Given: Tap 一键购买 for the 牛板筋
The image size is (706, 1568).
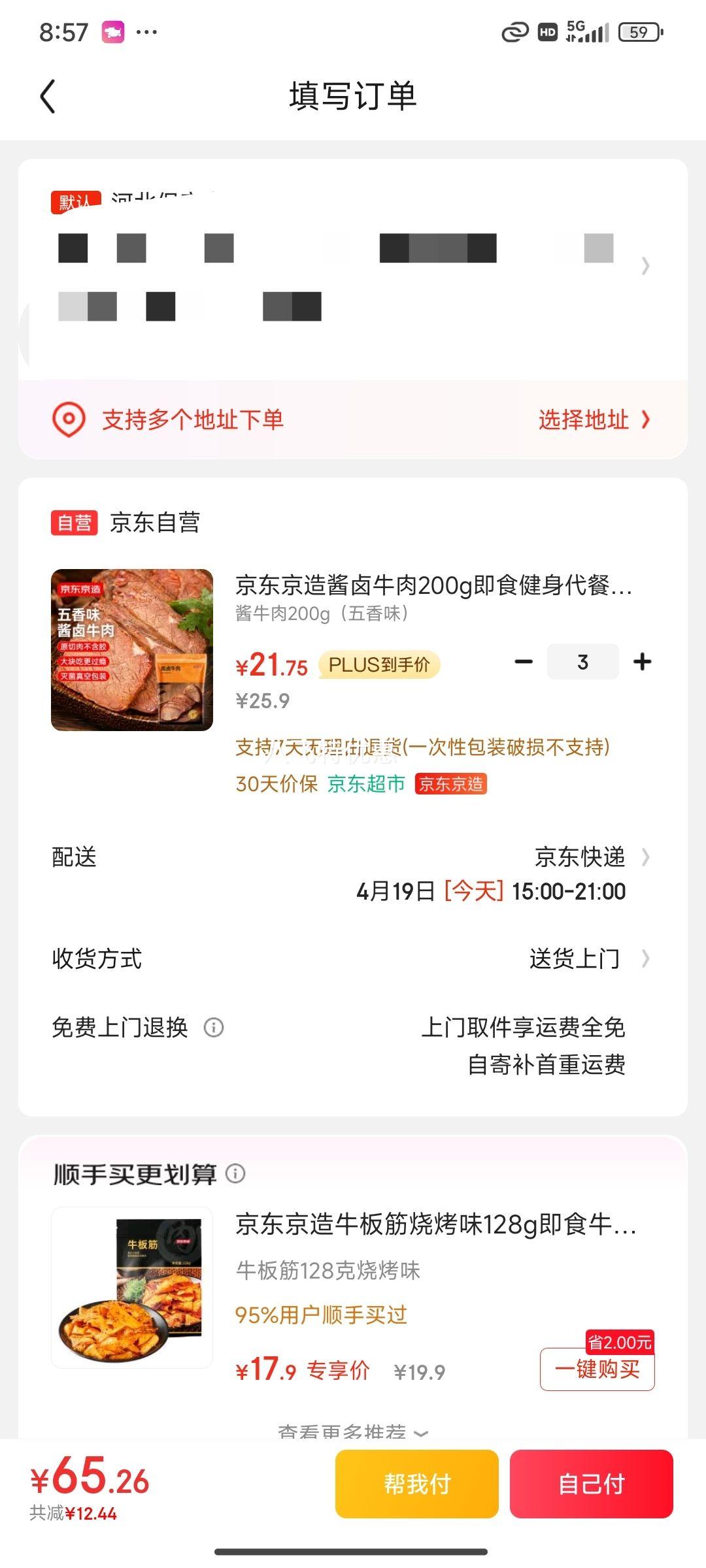Looking at the screenshot, I should pos(597,1369).
